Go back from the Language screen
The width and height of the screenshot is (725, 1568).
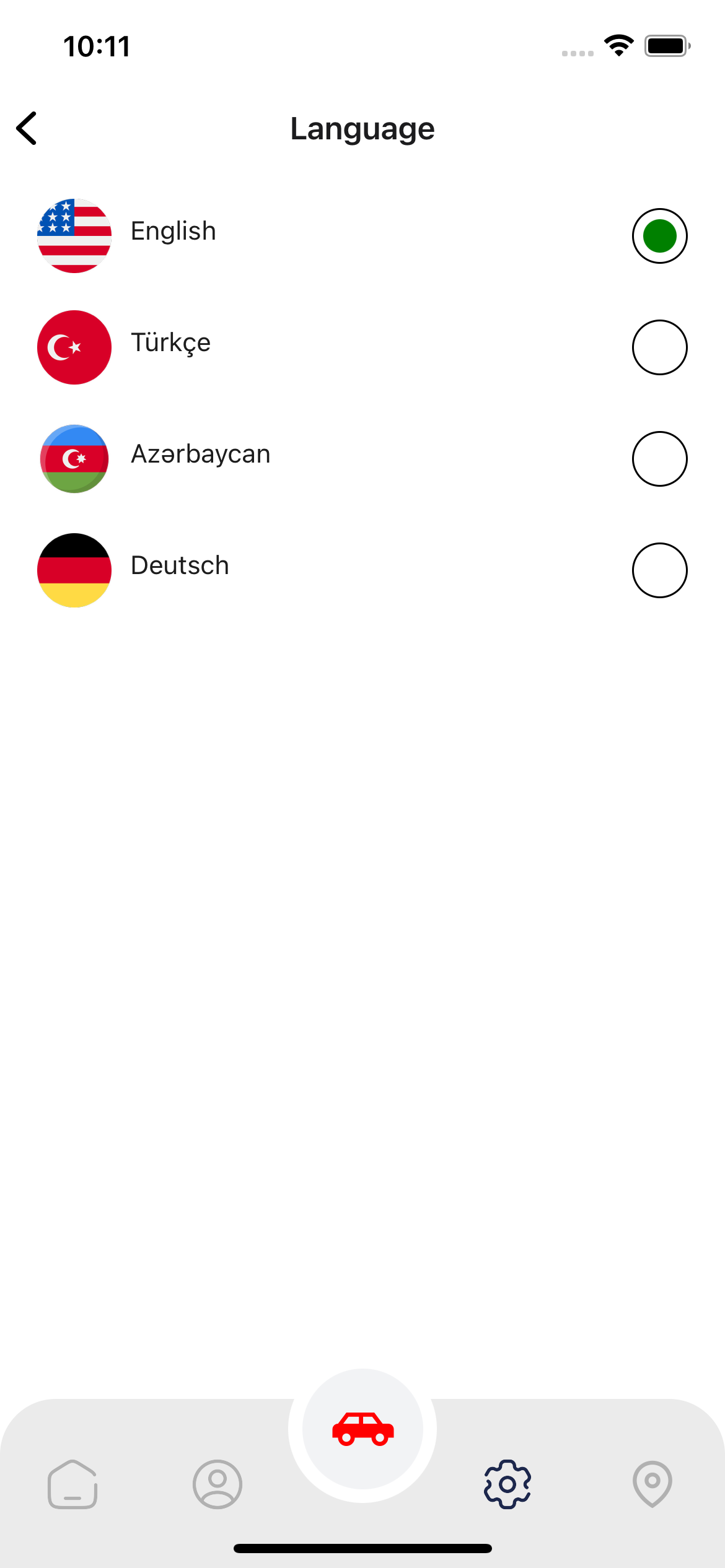(x=27, y=128)
